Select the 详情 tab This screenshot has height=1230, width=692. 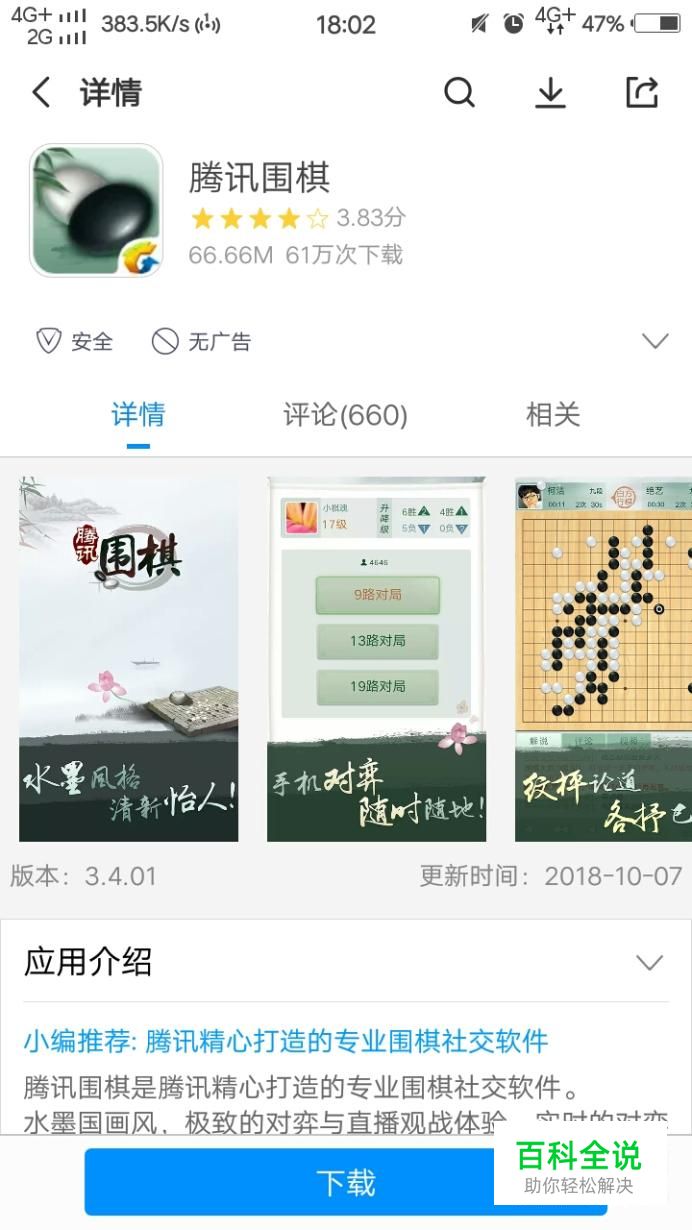click(x=138, y=415)
